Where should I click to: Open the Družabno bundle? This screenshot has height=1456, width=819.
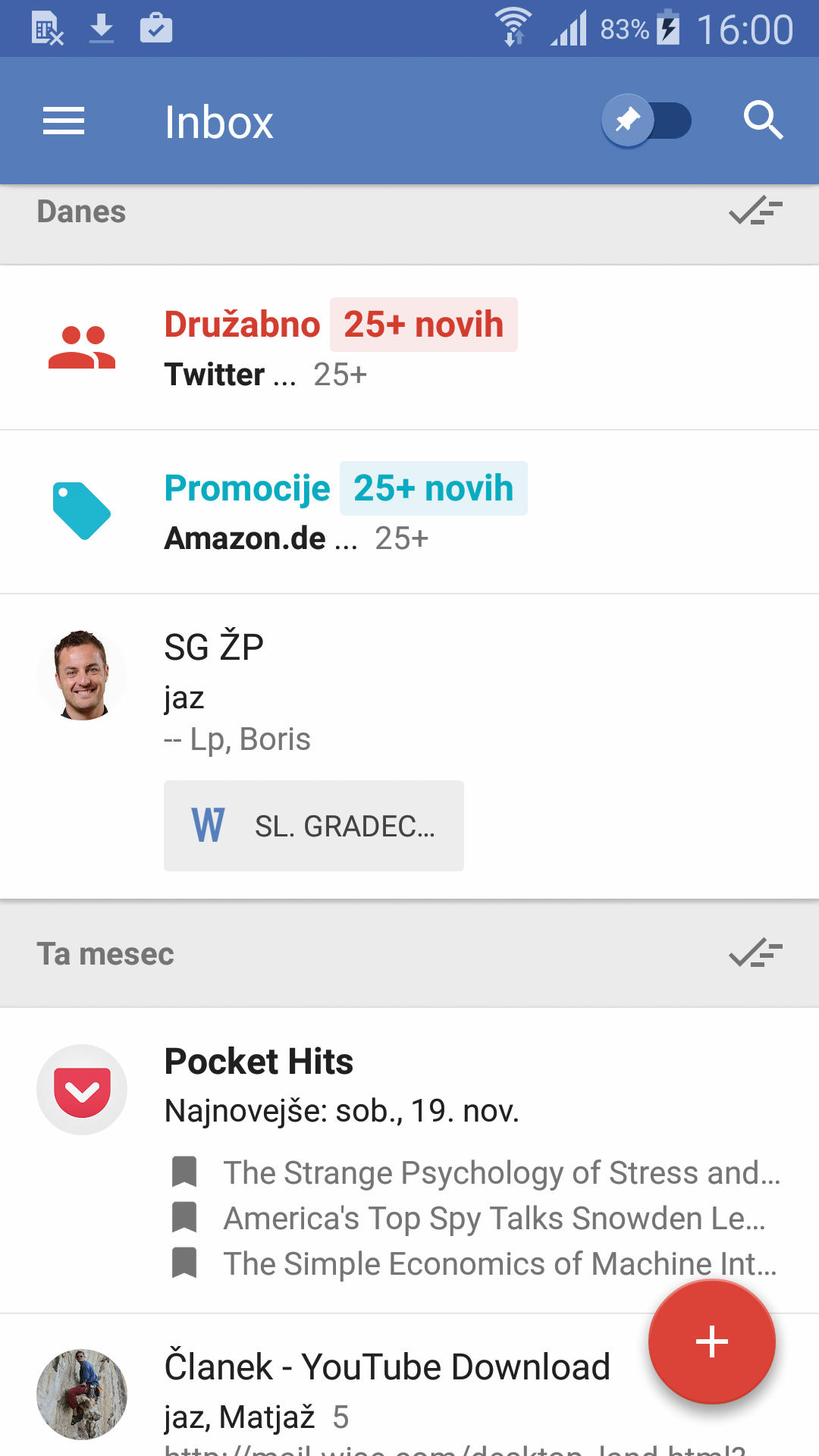click(x=409, y=347)
